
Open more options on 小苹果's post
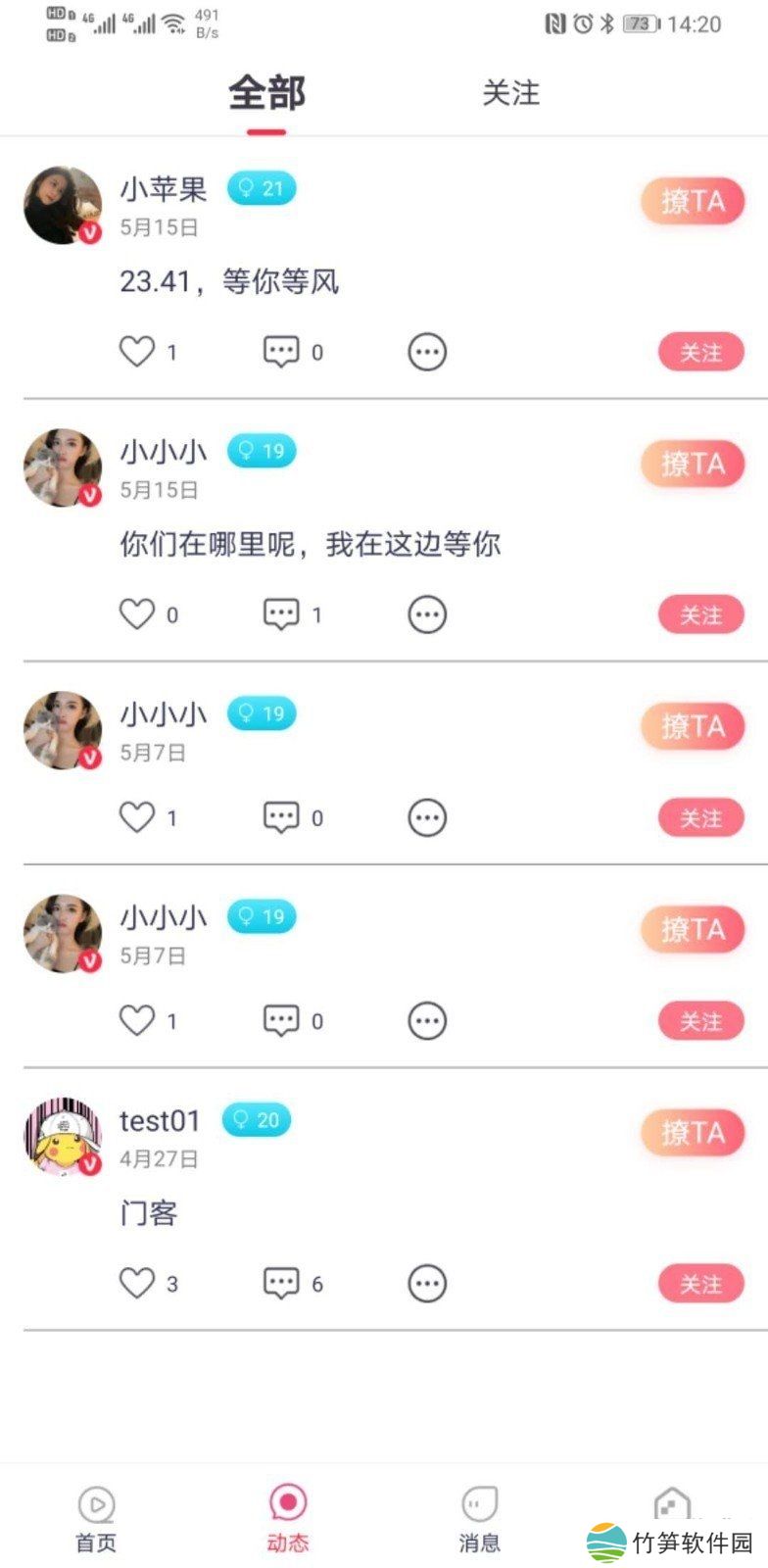(x=427, y=352)
